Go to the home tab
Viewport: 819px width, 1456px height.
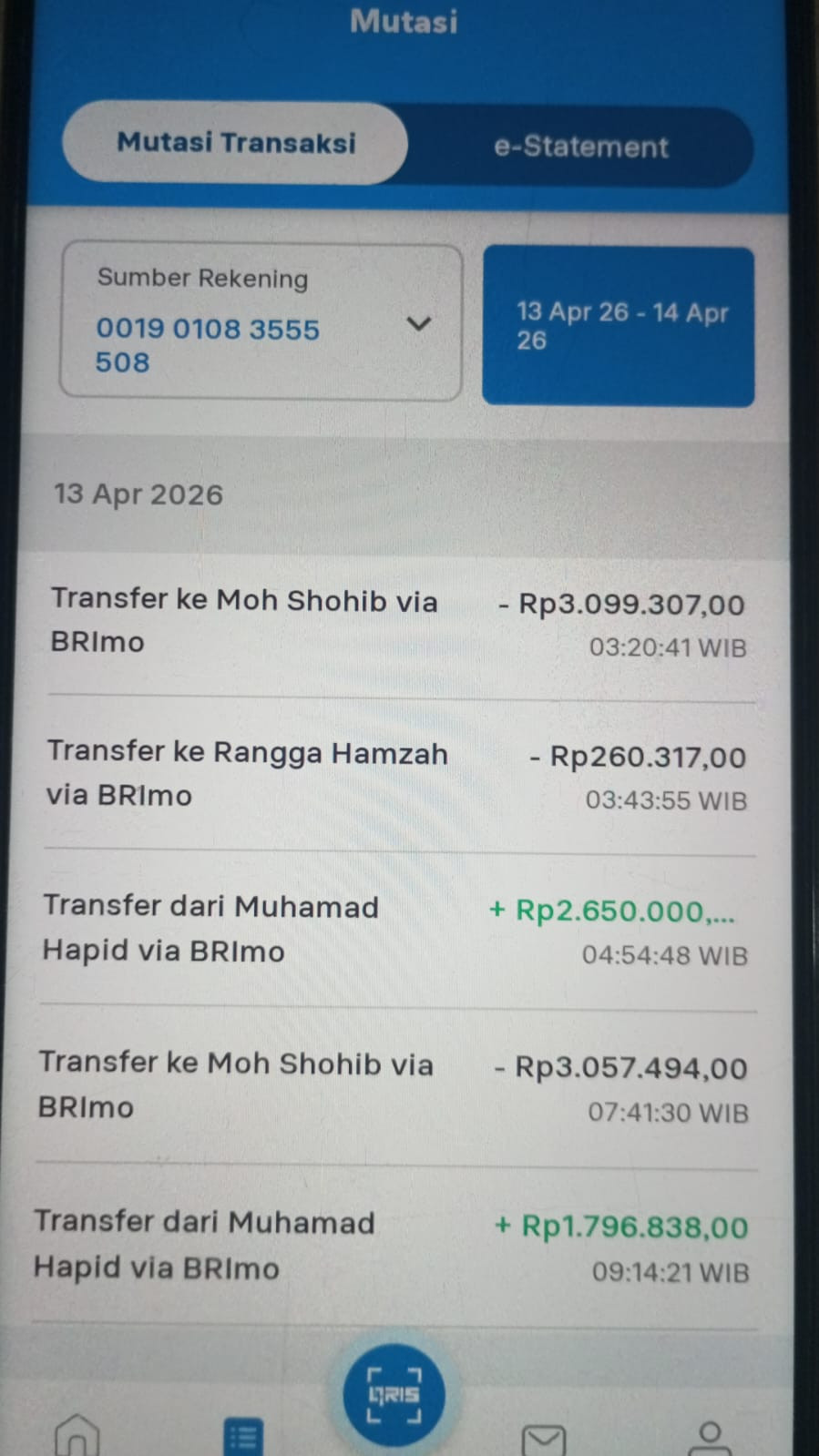click(x=77, y=1434)
